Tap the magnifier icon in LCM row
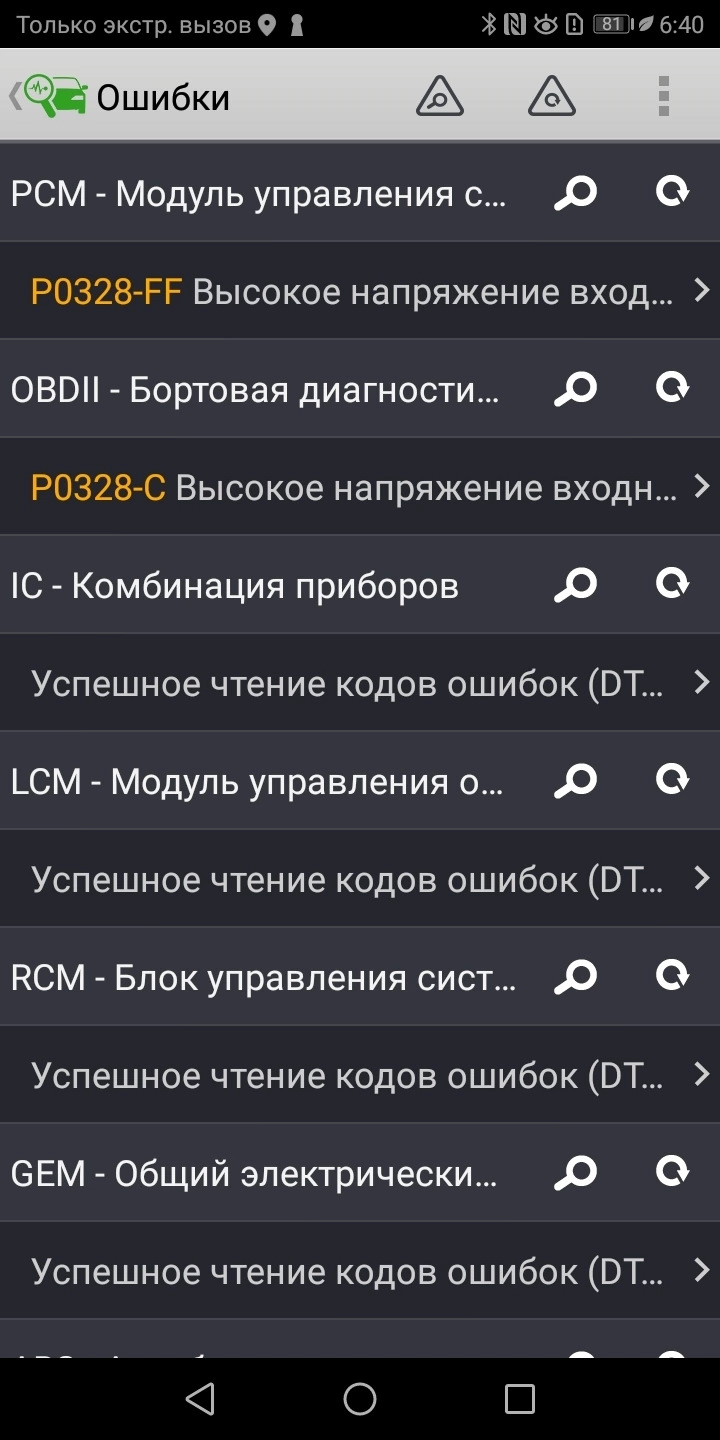Viewport: 720px width, 1440px height. [575, 780]
